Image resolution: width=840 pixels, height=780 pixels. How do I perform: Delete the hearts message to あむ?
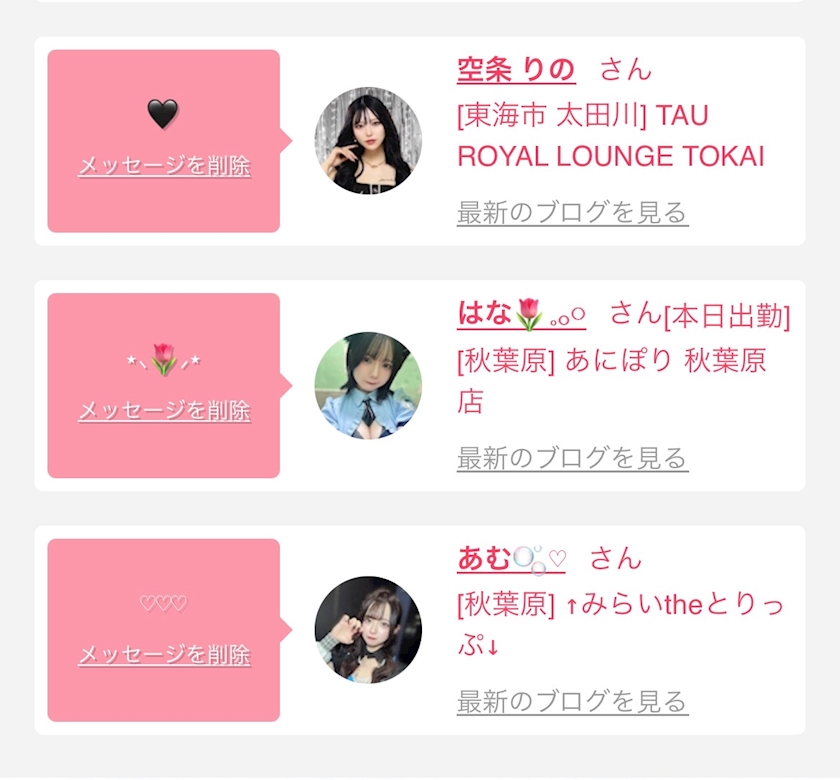[164, 655]
